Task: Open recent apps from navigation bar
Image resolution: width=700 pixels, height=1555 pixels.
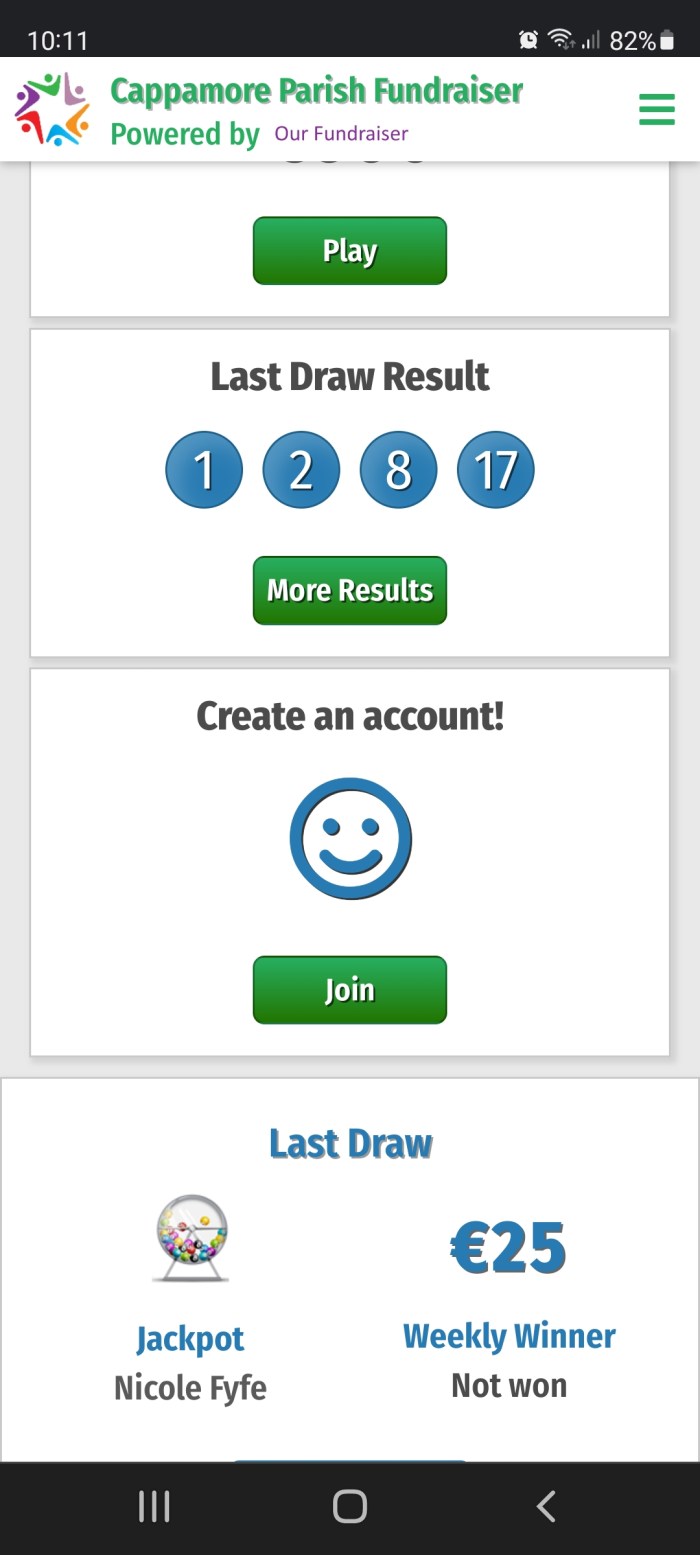Action: click(154, 1506)
